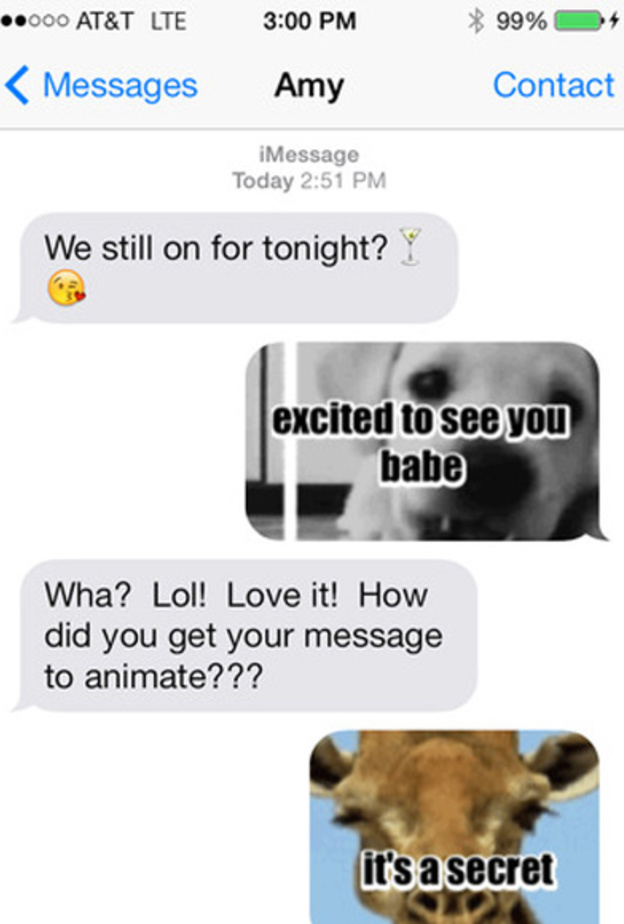
Task: Open Contact details for Amy
Action: click(x=553, y=86)
